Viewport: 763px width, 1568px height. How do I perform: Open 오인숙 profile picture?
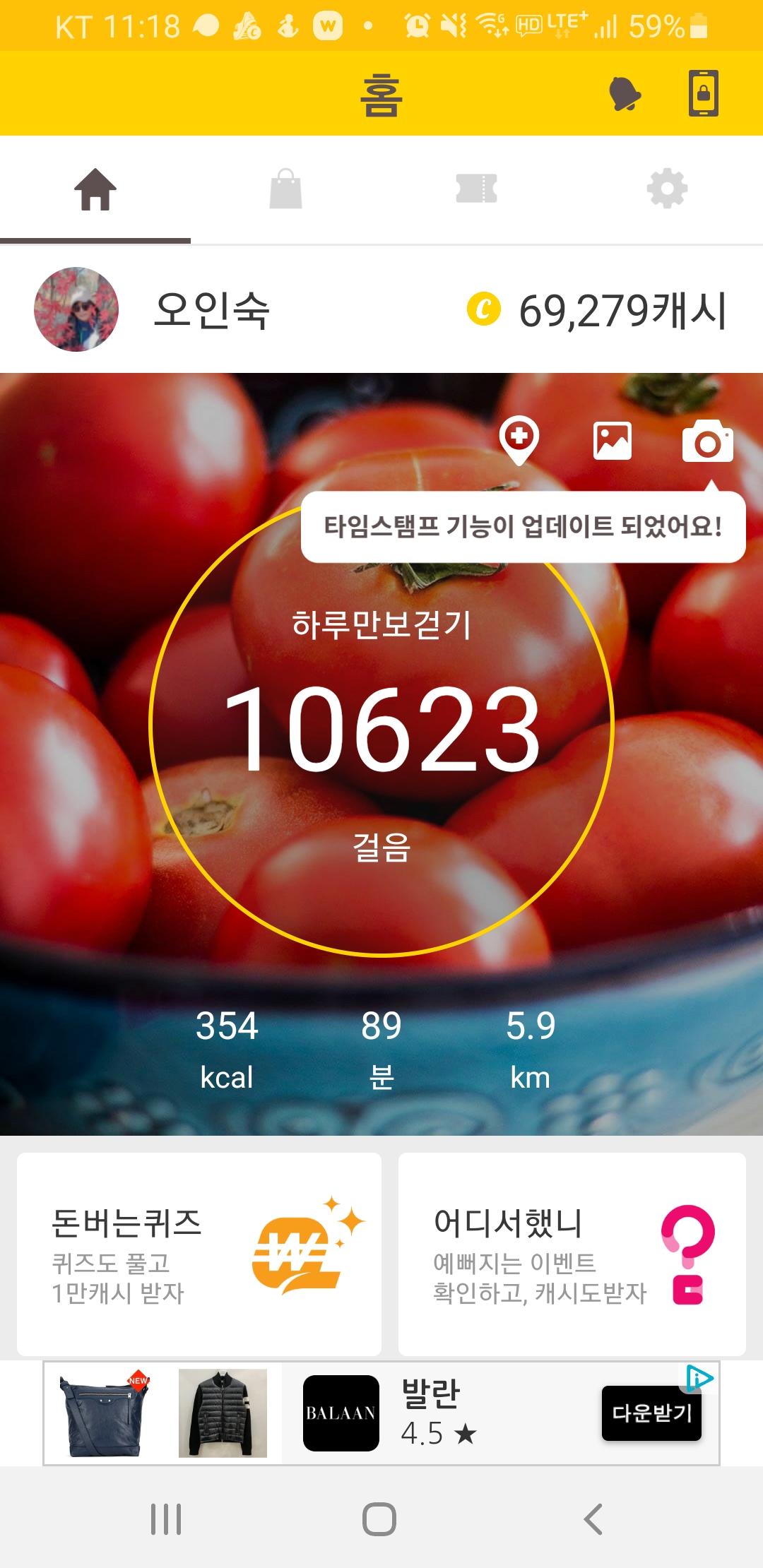(76, 309)
